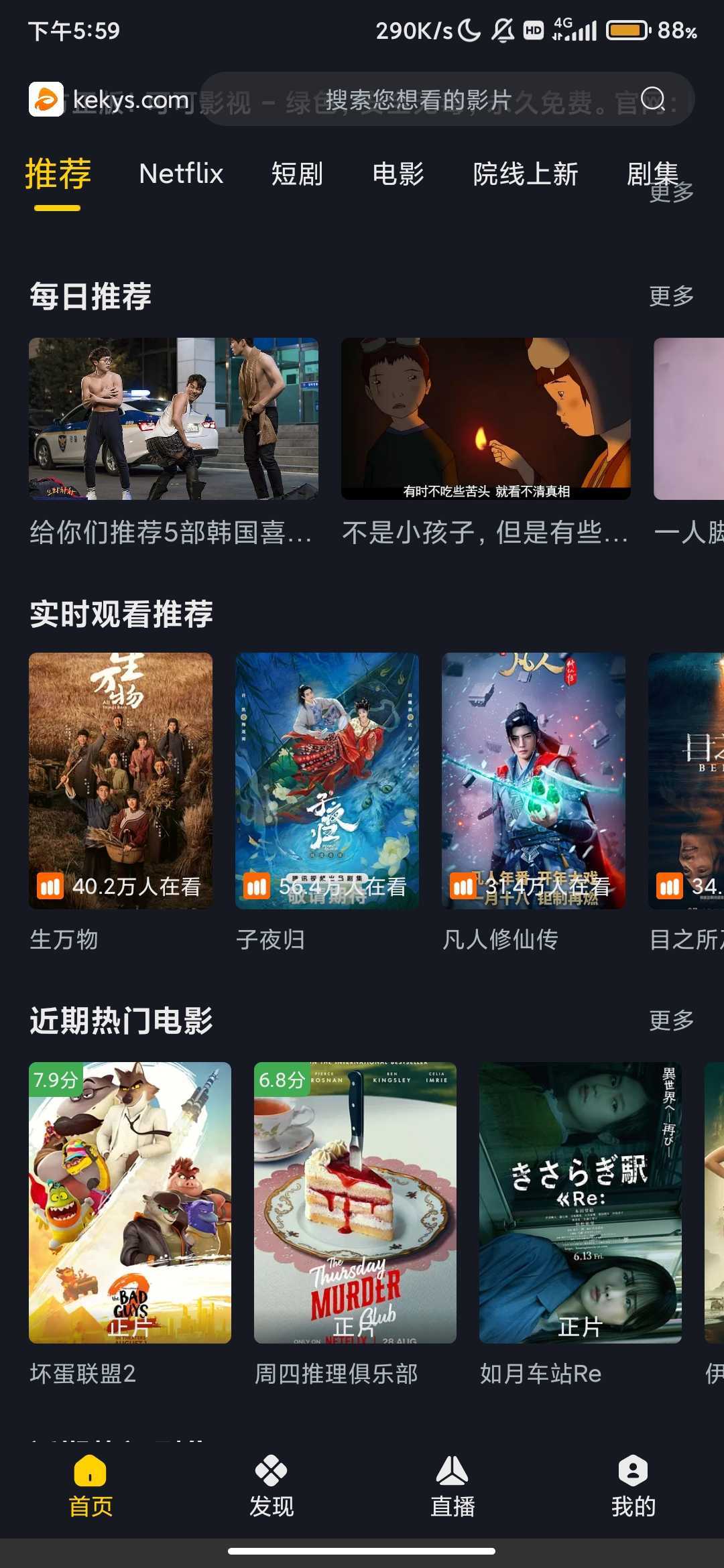
Task: Open the movie 坏蛋联盟2
Action: coord(130,1203)
